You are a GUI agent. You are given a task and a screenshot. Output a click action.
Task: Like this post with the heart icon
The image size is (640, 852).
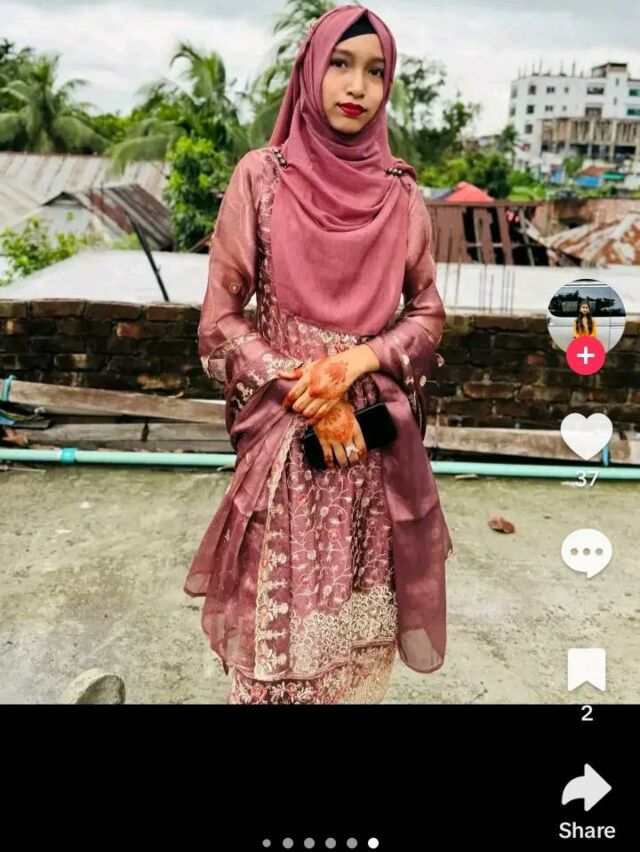(x=586, y=436)
